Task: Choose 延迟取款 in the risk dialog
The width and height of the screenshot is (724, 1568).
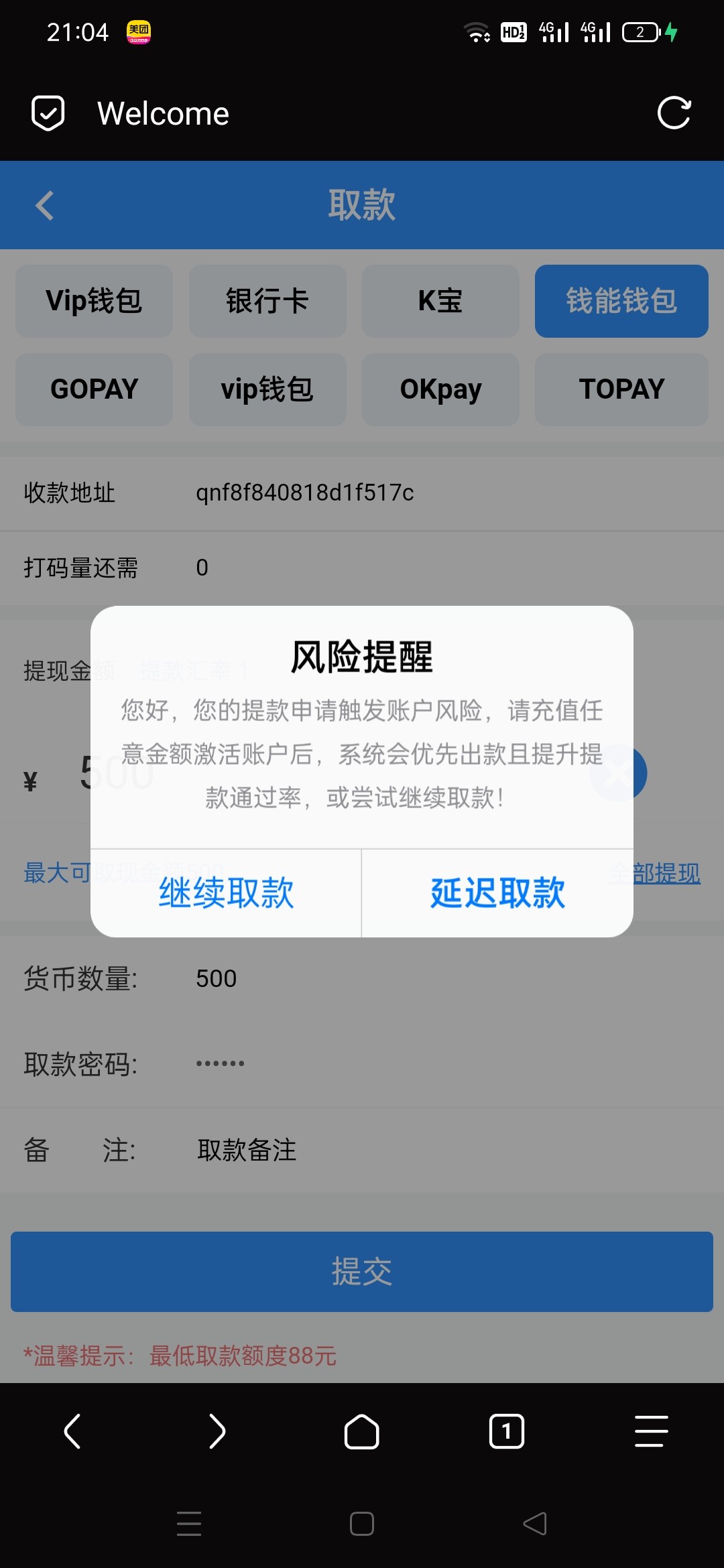Action: coord(497,893)
